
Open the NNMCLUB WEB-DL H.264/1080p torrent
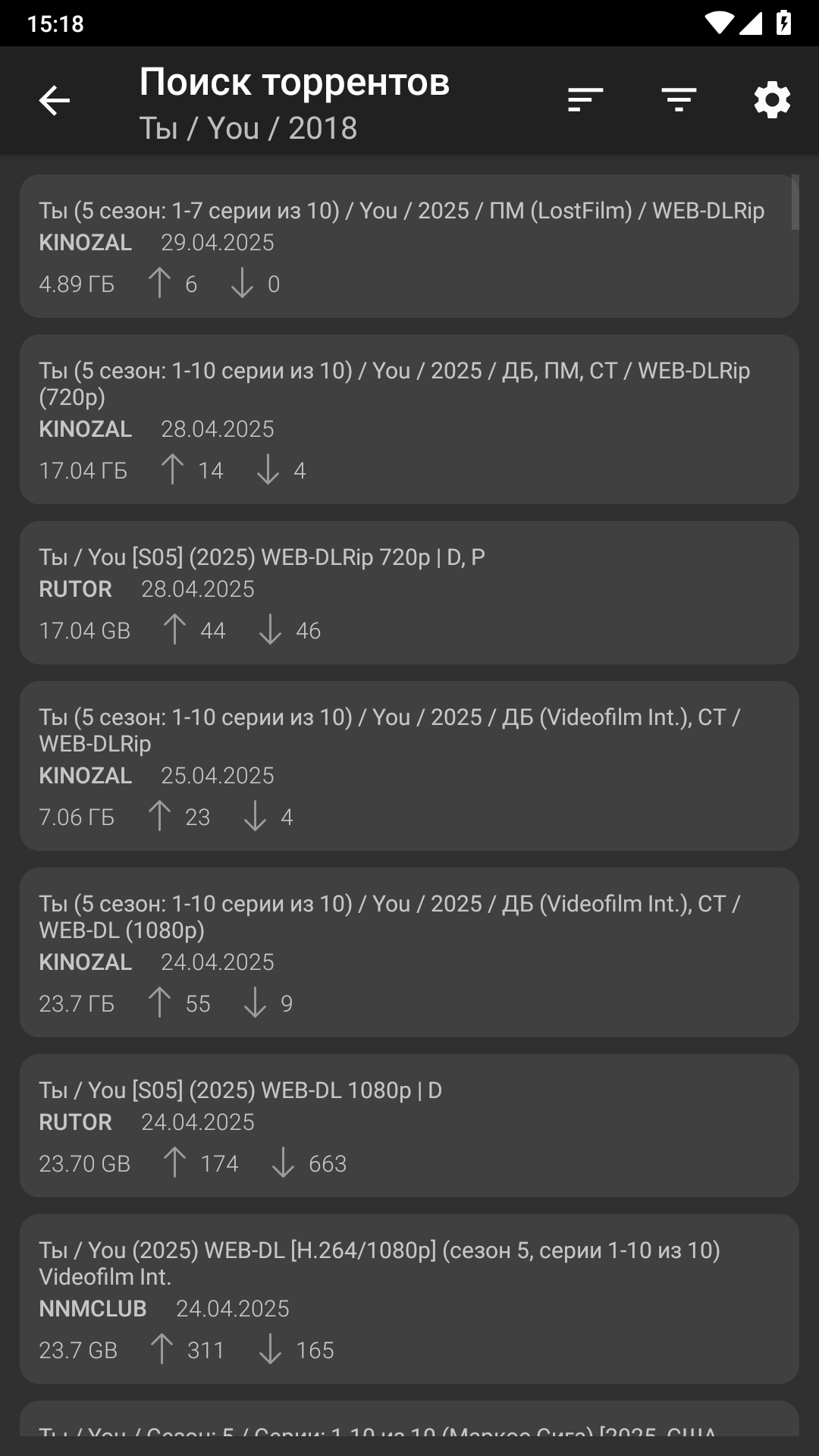point(409,1299)
